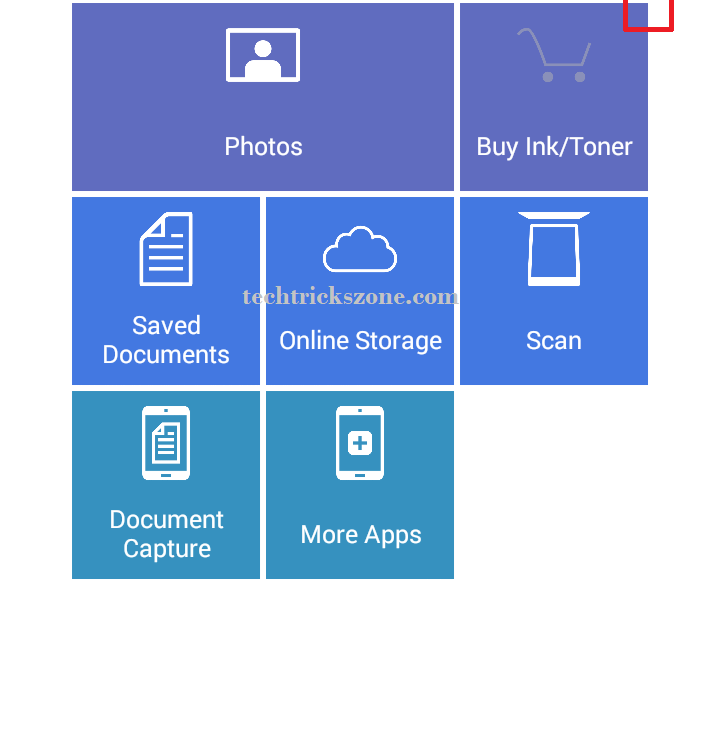Screen dimensions: 710x741
Task: Select the Online Storage tile
Action: pyautogui.click(x=360, y=291)
